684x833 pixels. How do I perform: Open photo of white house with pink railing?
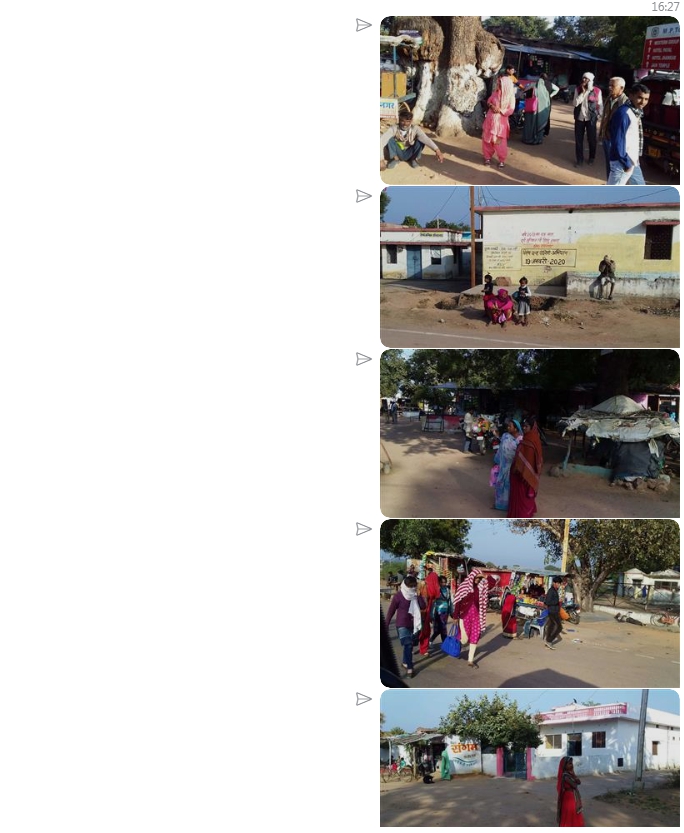point(530,758)
